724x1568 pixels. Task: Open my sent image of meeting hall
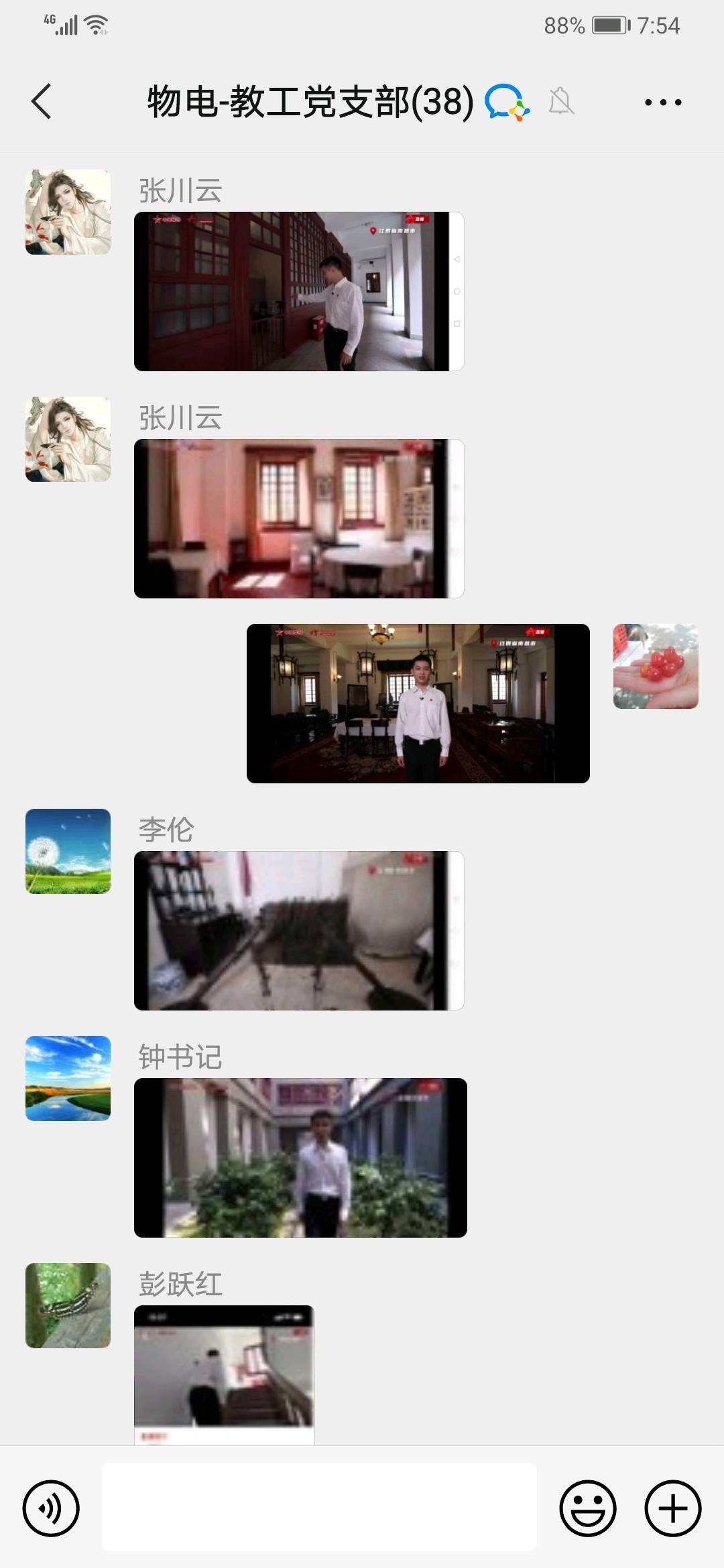click(418, 703)
